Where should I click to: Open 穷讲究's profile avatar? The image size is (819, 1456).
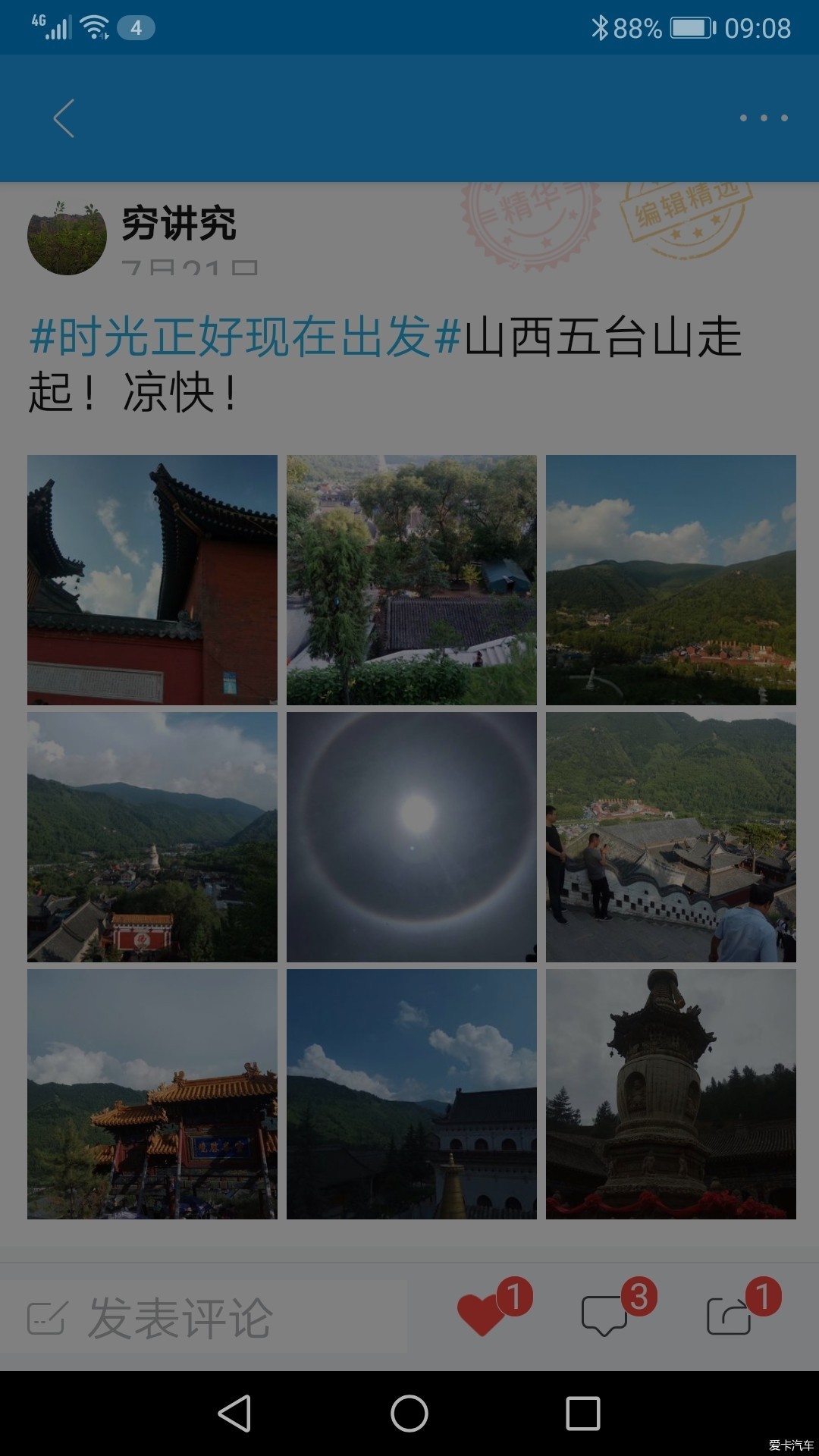click(x=67, y=237)
